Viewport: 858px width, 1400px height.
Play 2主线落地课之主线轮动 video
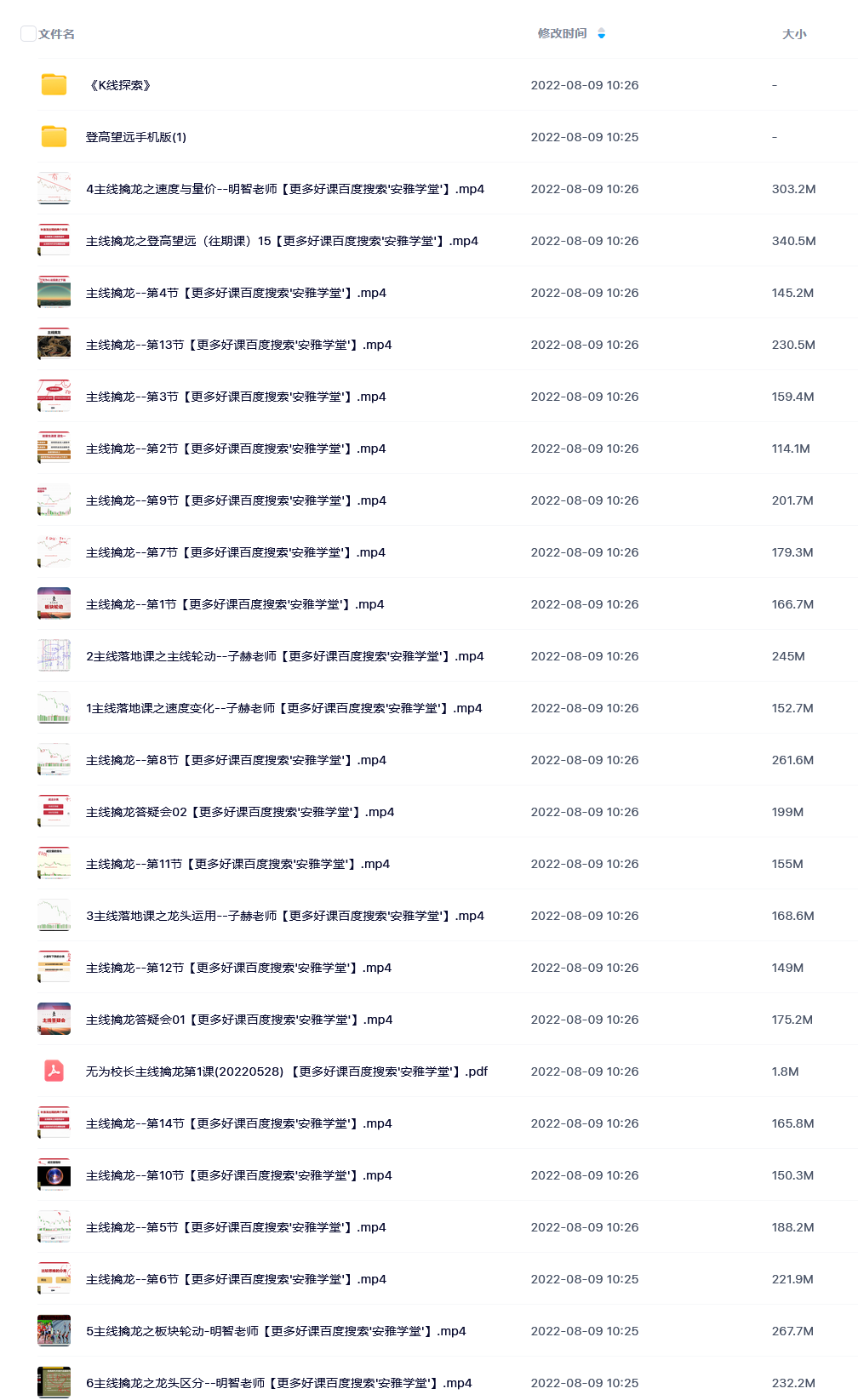pyautogui.click(x=285, y=656)
